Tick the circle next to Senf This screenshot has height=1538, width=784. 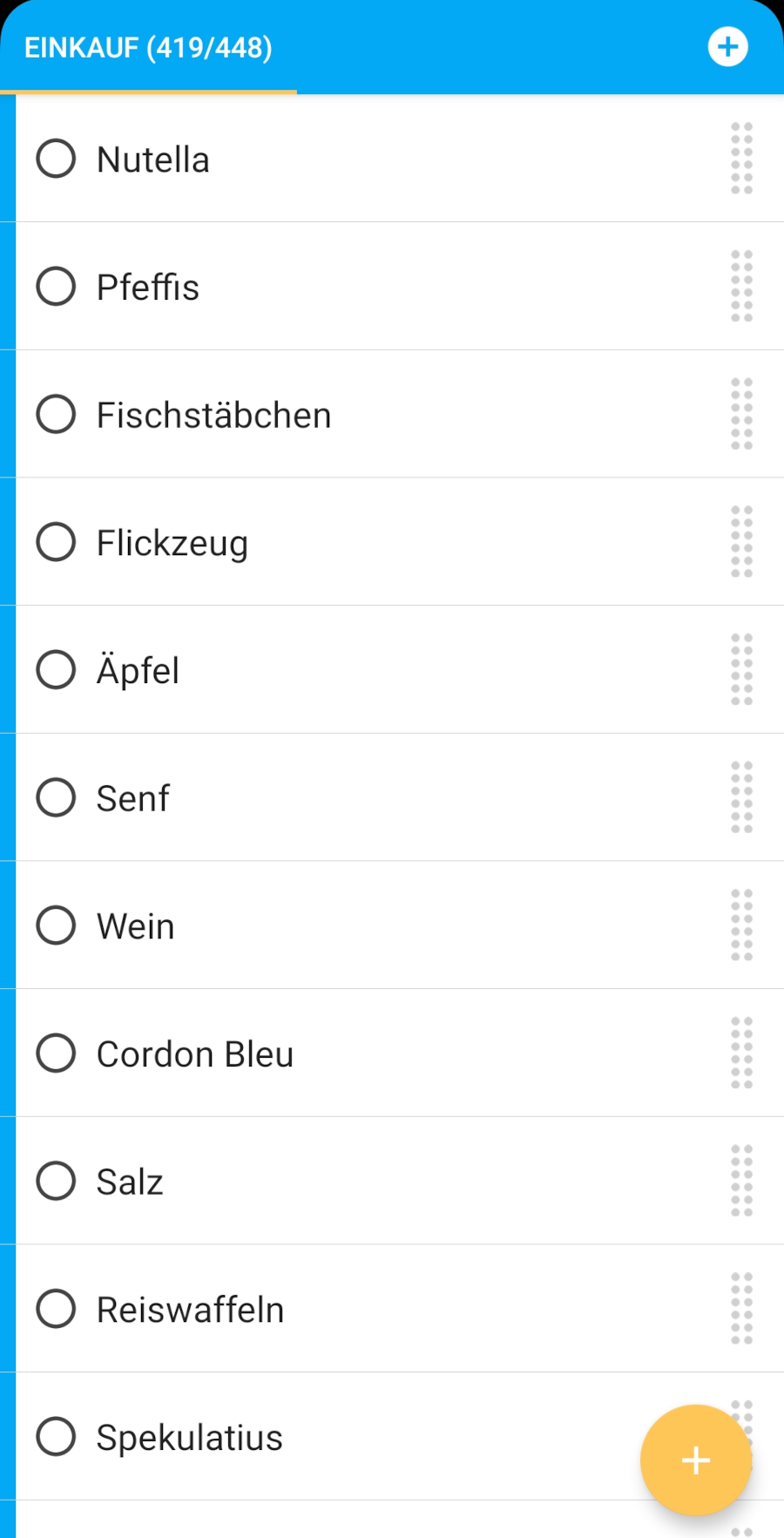point(56,797)
